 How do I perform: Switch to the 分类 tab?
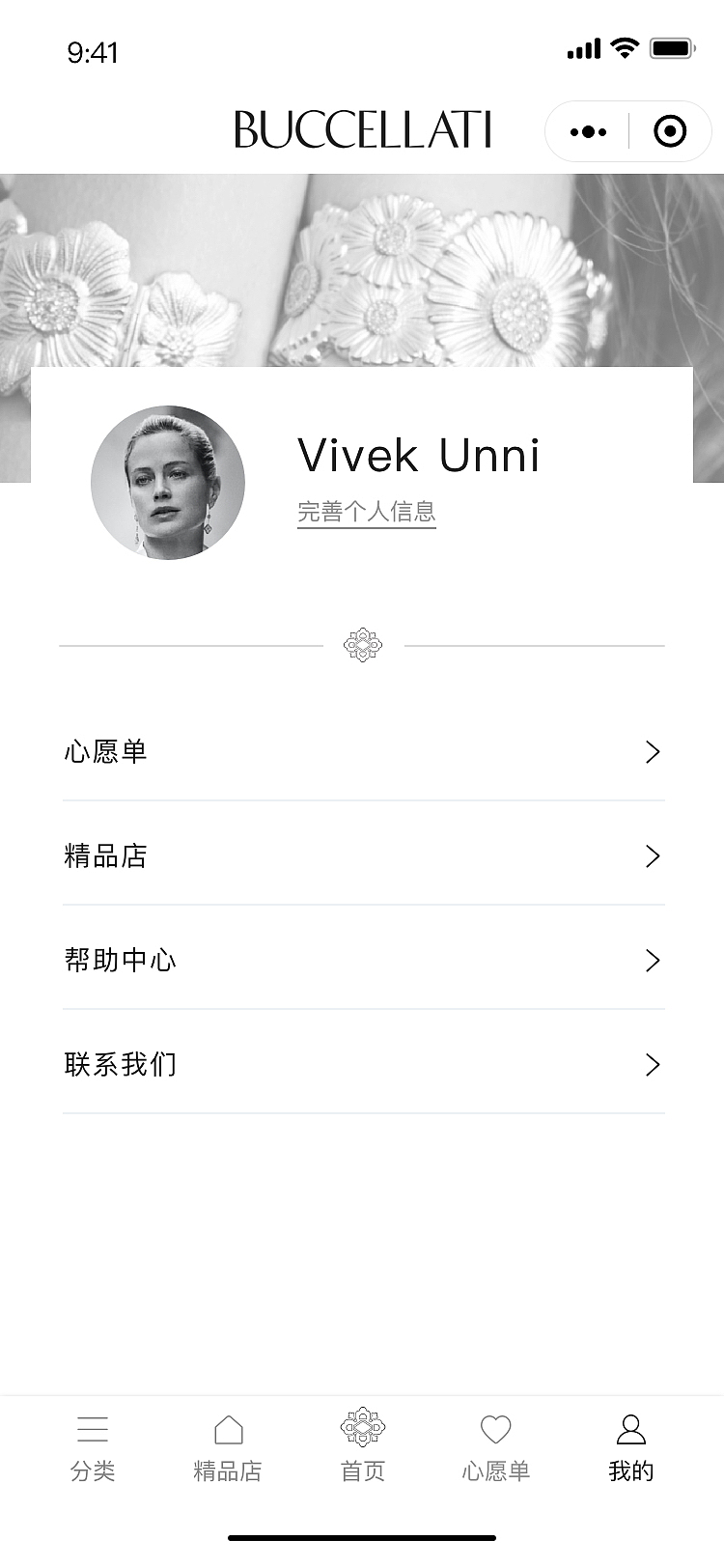coord(93,1446)
